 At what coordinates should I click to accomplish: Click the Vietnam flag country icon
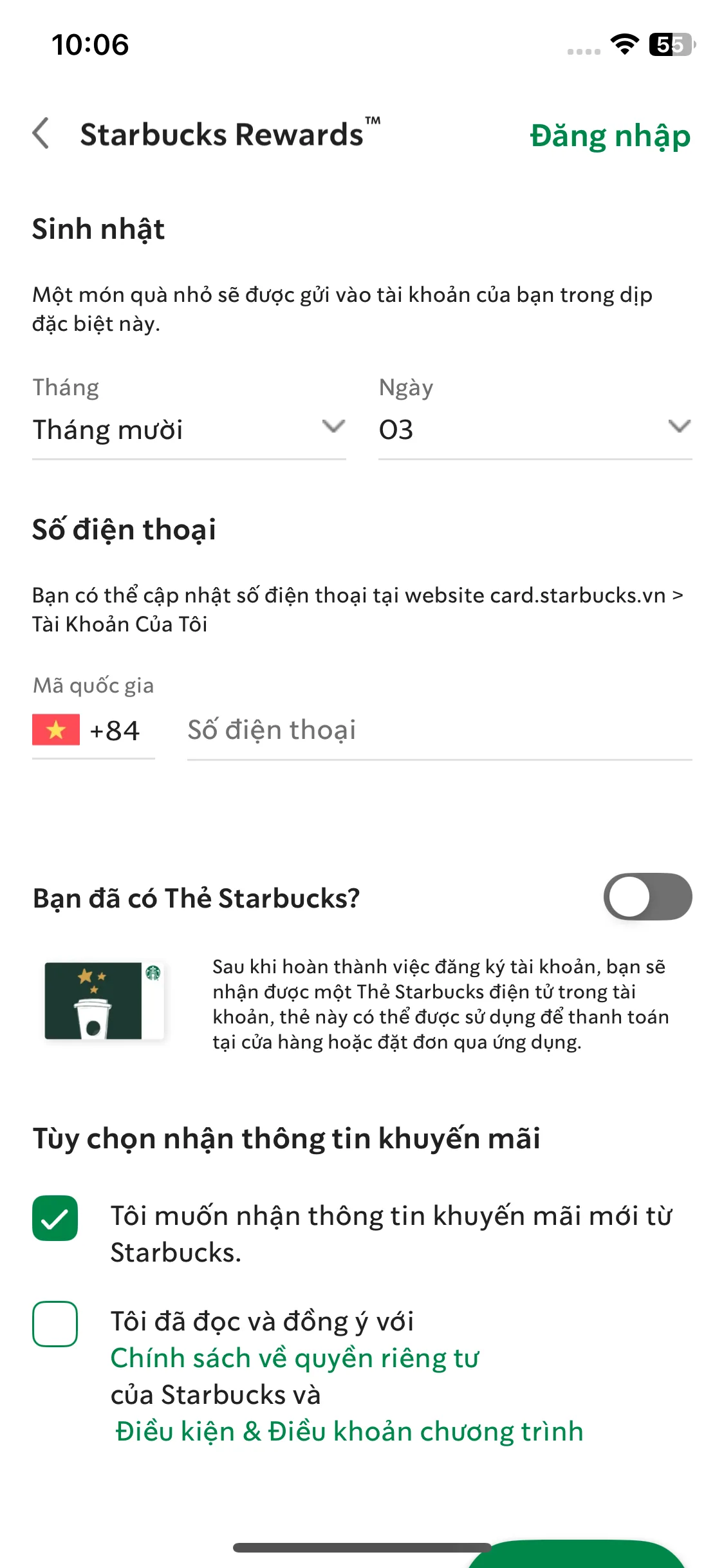click(x=55, y=729)
